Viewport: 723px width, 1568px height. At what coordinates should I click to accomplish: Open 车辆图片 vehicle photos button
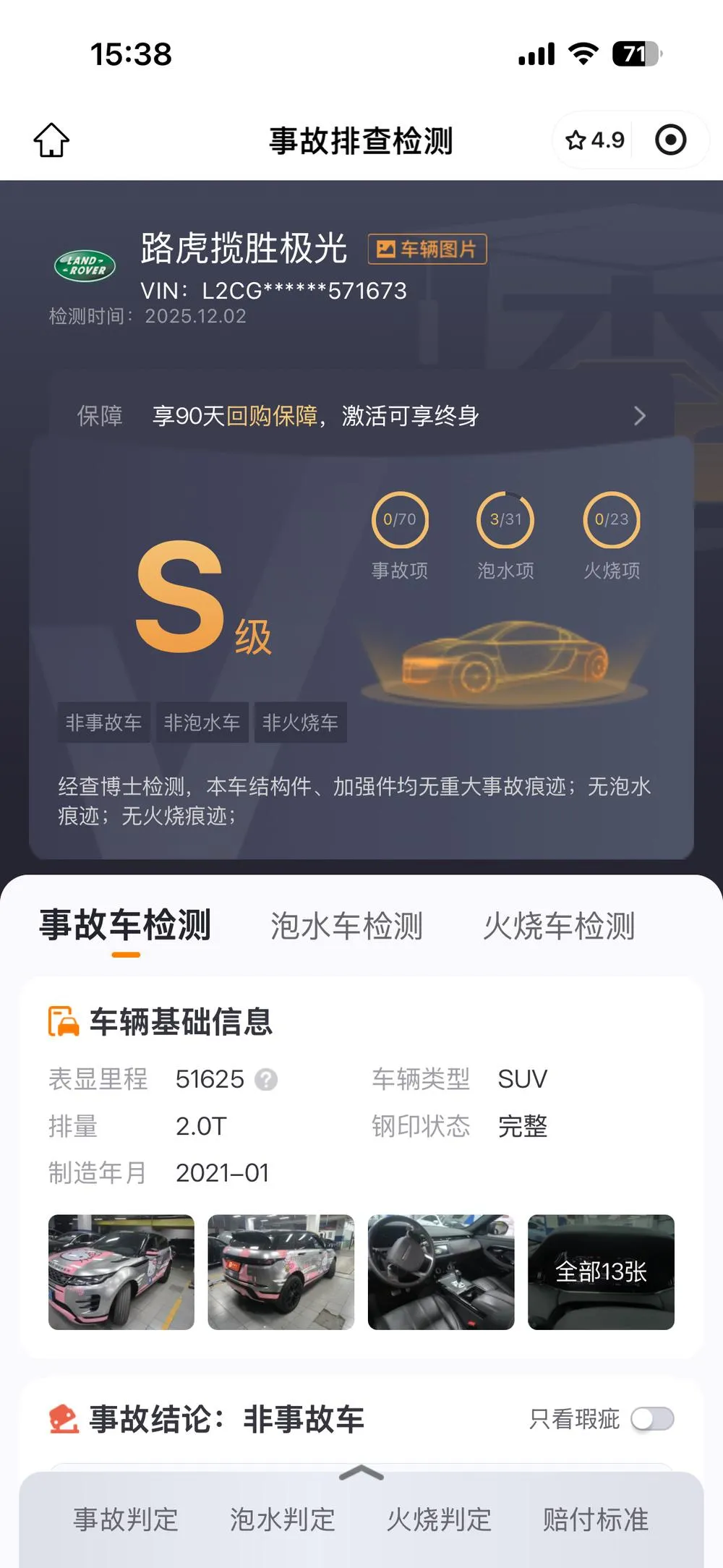click(427, 250)
